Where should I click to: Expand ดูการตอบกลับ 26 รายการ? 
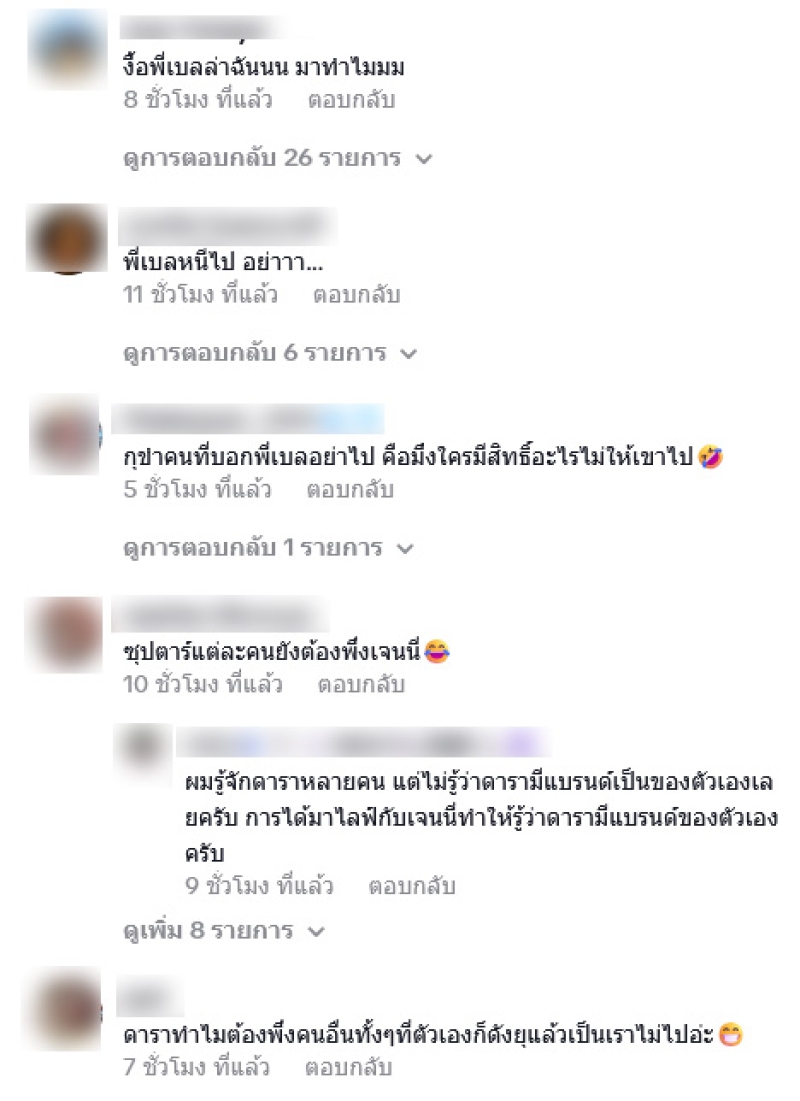(277, 158)
